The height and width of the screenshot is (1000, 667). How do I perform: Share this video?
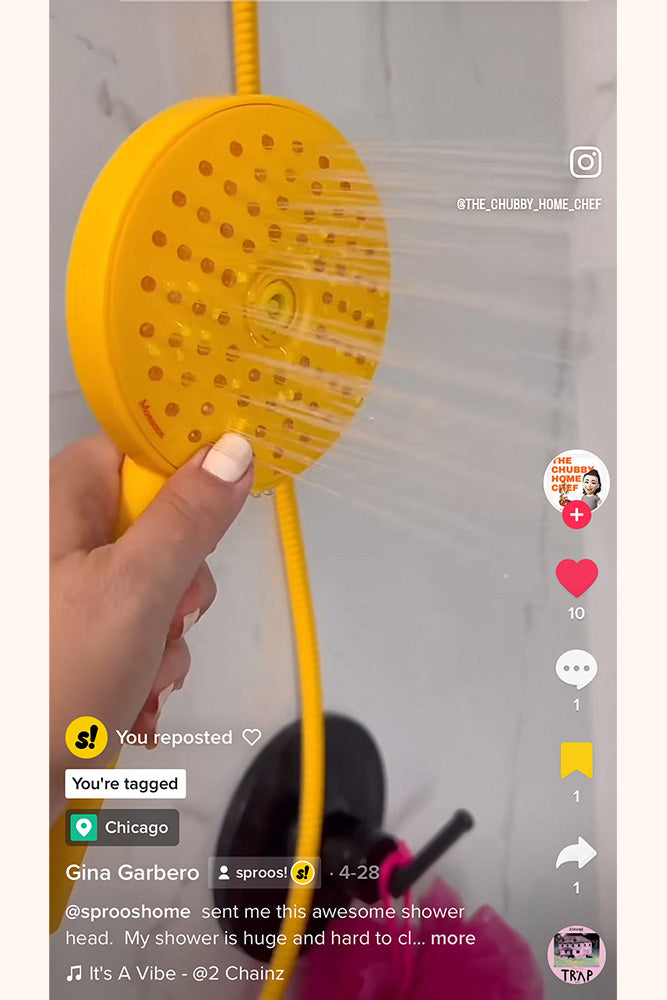pos(576,853)
